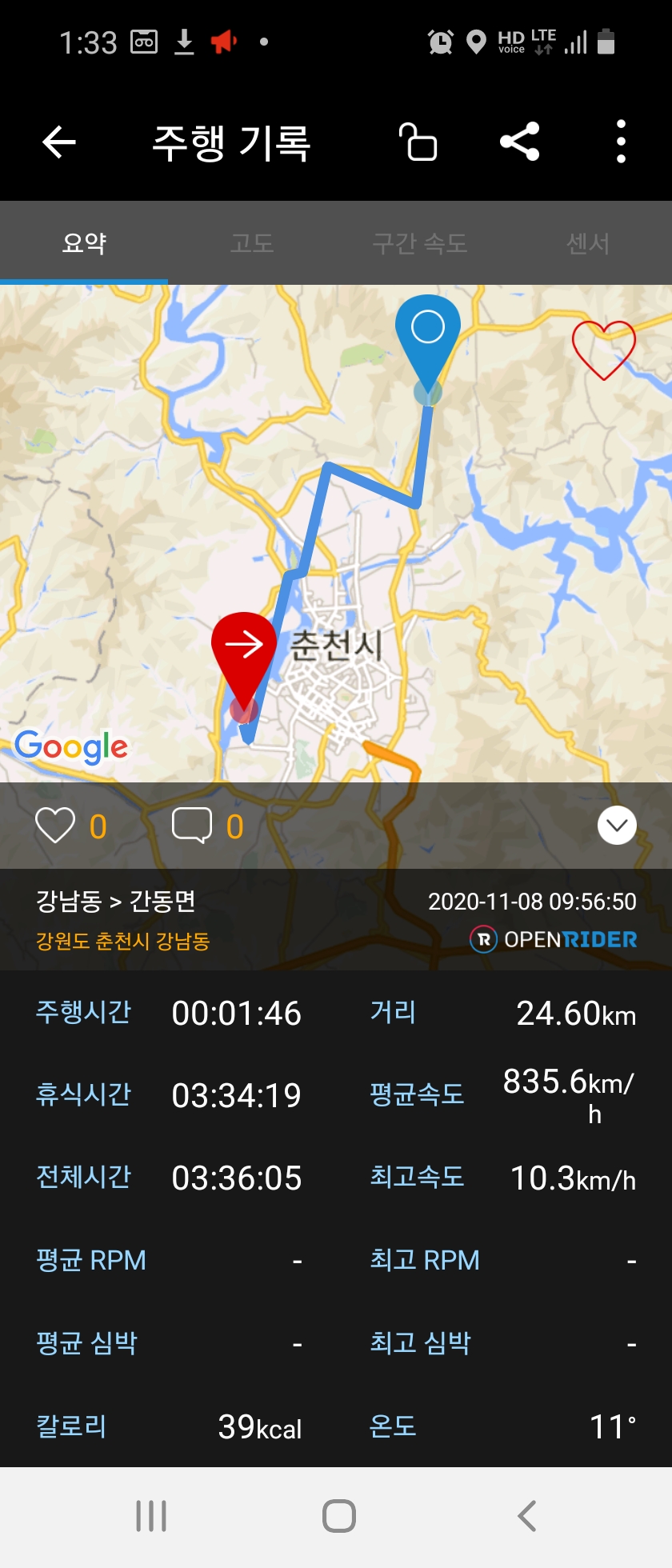Open comments via the speech bubble icon
The width and height of the screenshot is (672, 1568).
pyautogui.click(x=192, y=826)
